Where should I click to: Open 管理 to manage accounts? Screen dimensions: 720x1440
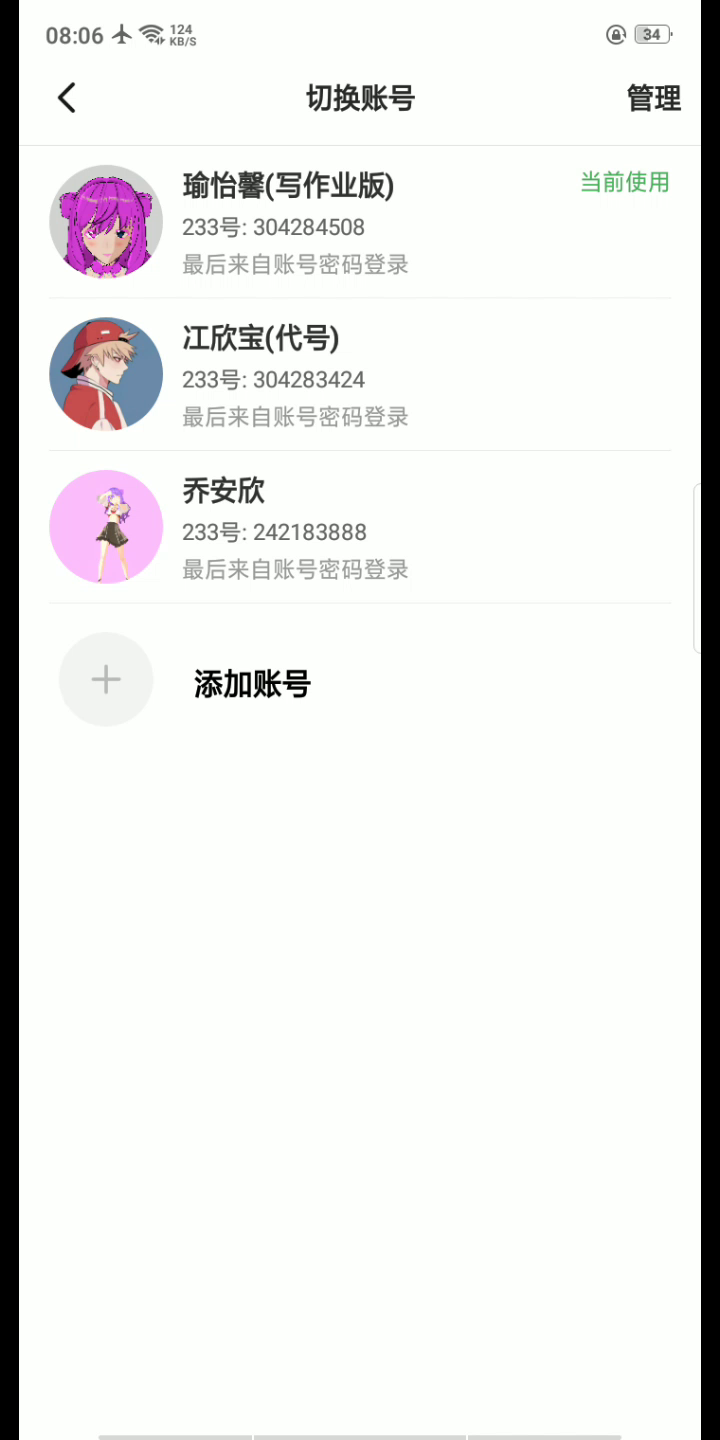[653, 98]
